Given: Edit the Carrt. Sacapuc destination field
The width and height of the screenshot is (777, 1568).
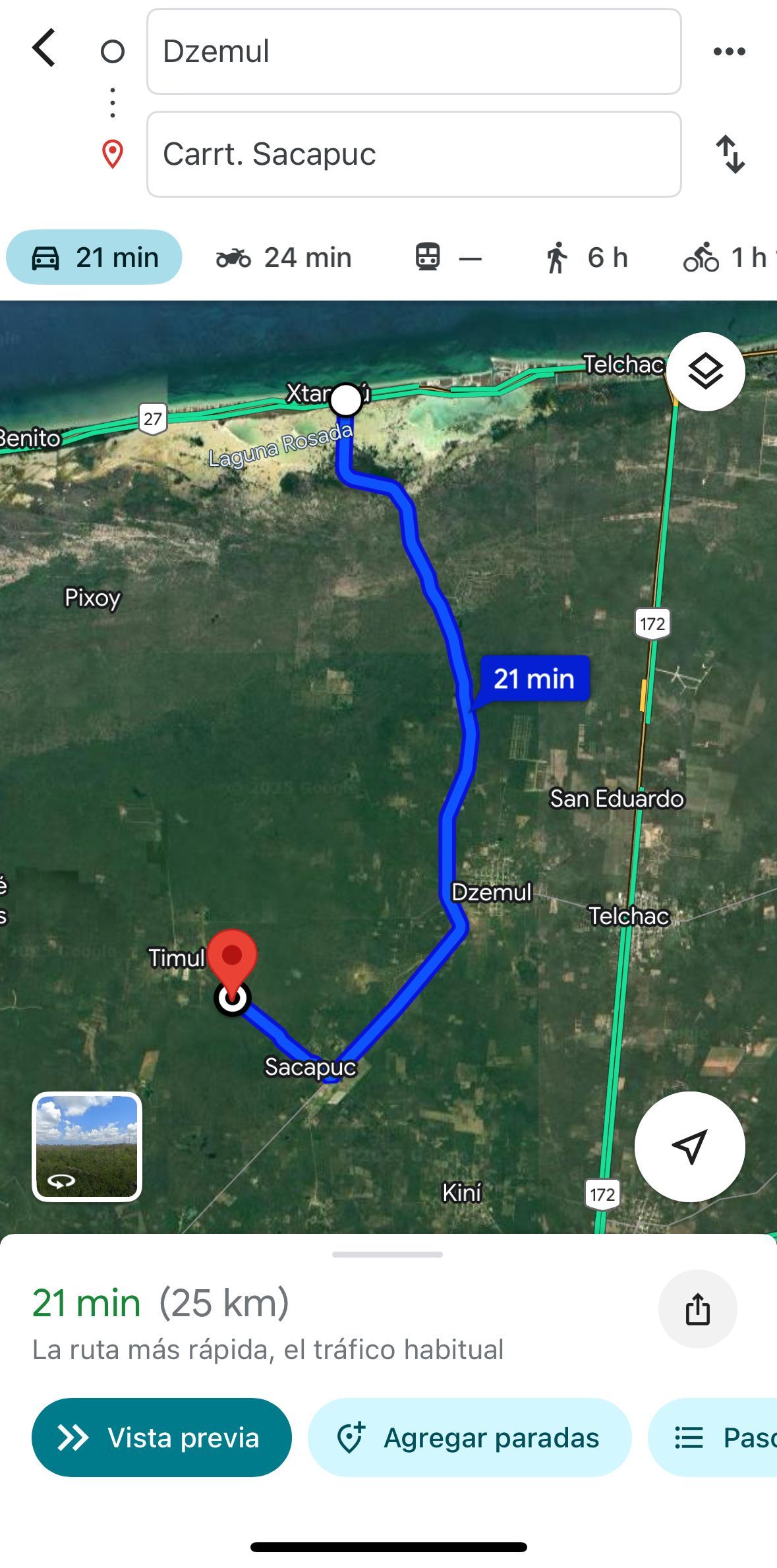Looking at the screenshot, I should [414, 154].
